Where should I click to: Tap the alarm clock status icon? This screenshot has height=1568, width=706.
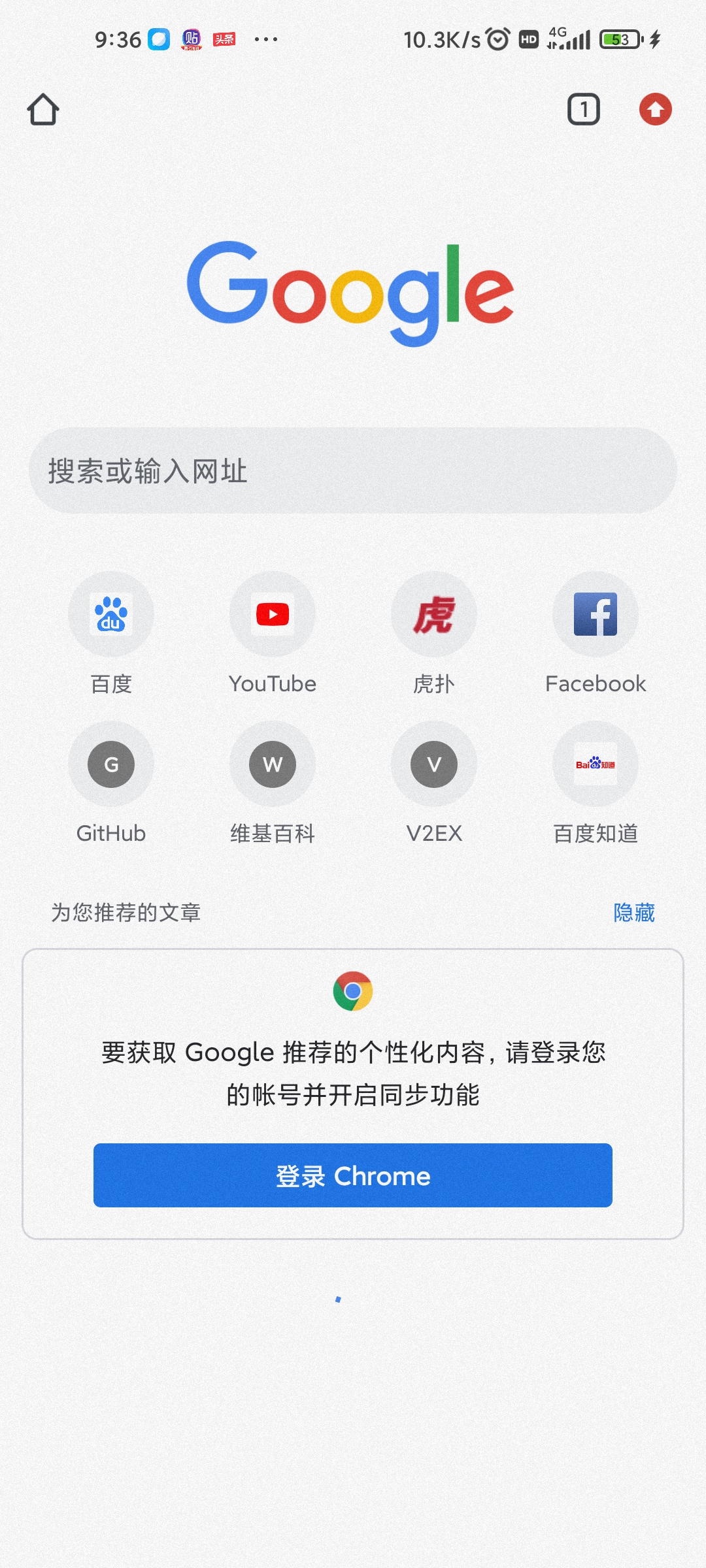[498, 39]
